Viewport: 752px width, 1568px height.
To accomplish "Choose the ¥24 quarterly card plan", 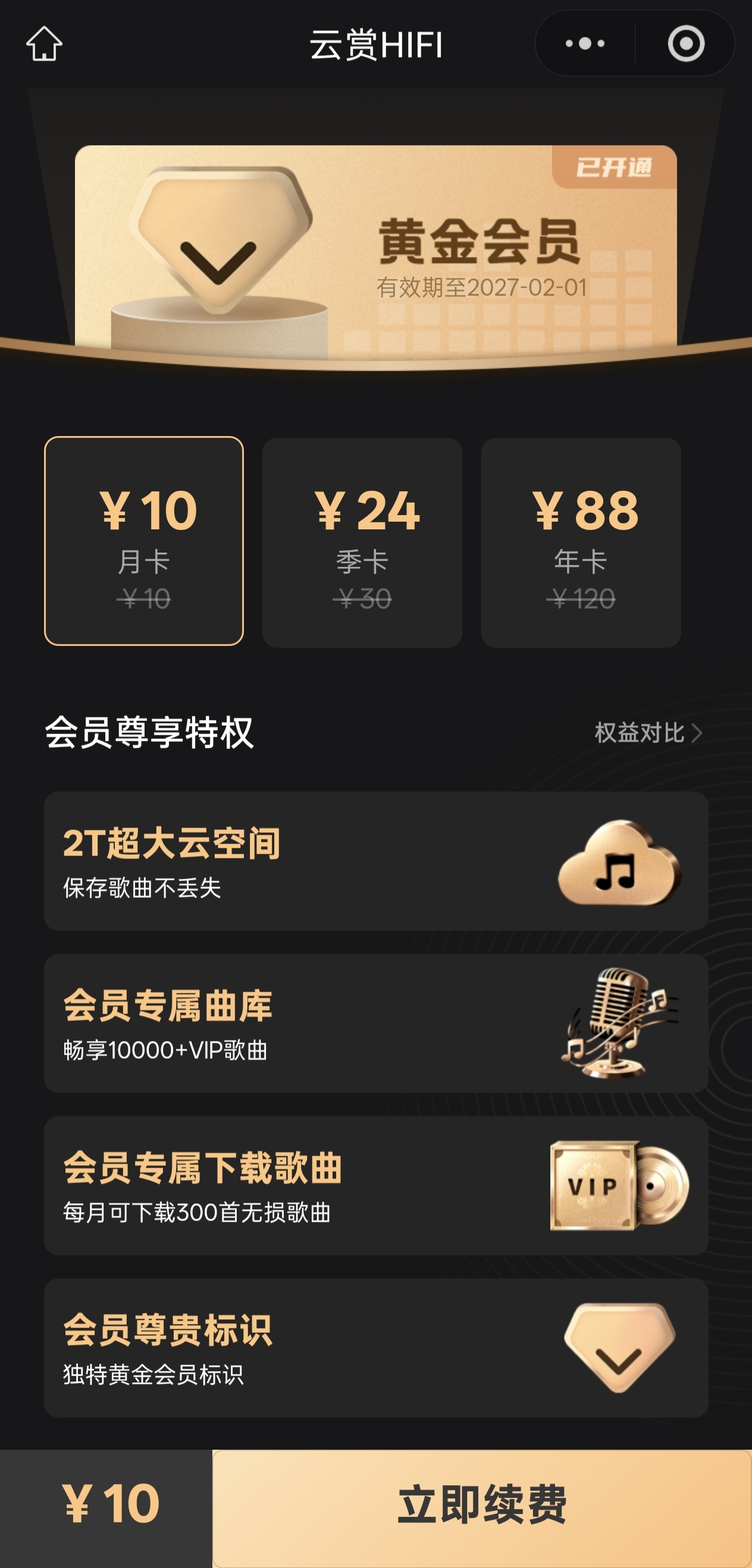I will point(362,542).
